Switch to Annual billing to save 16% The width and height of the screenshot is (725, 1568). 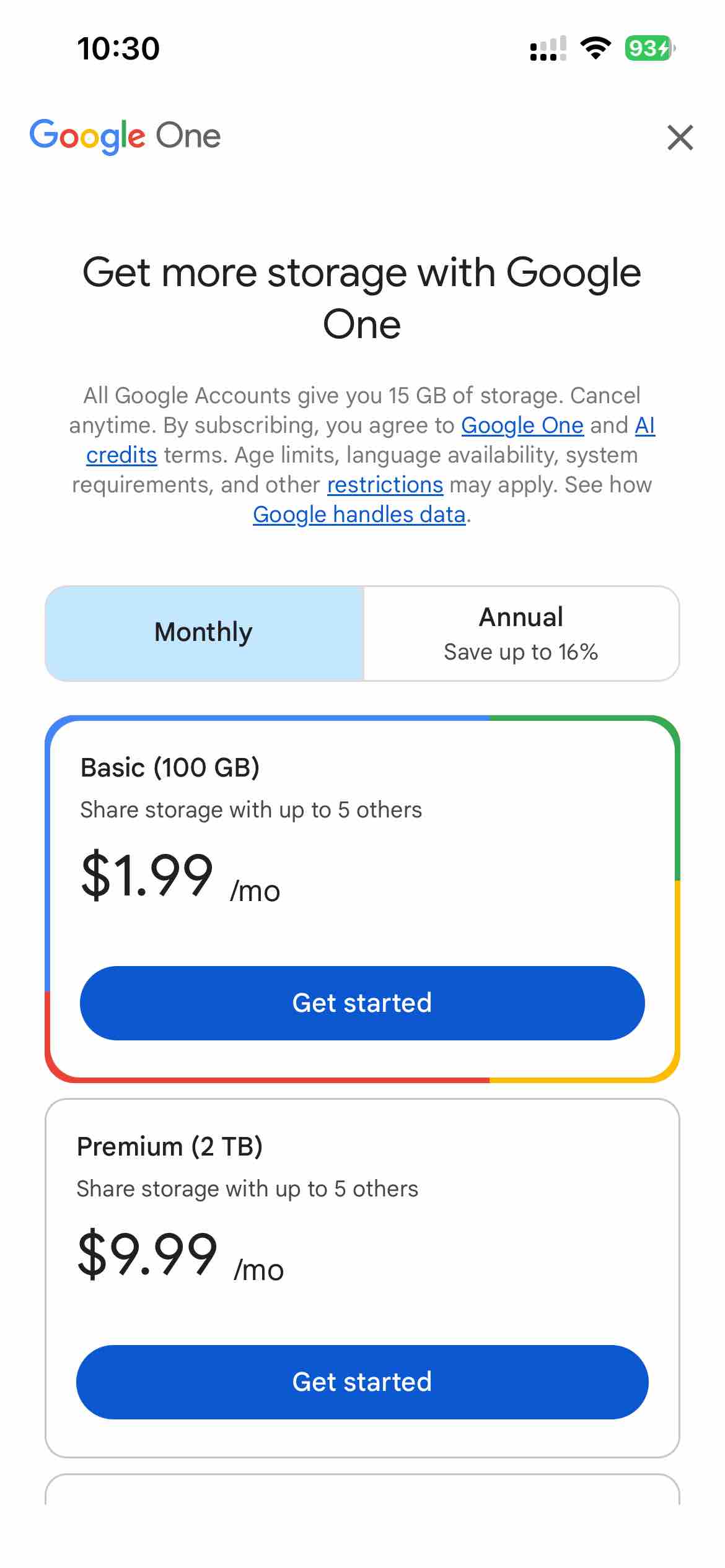(521, 632)
